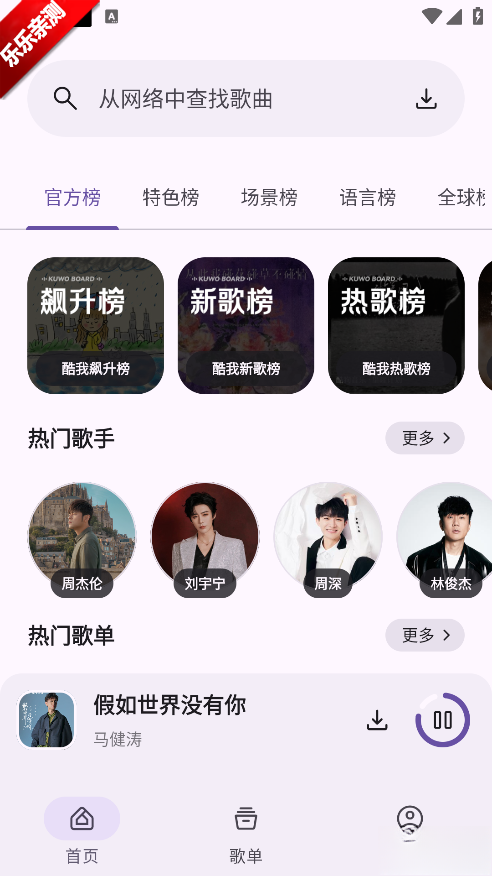The image size is (492, 876).
Task: Show more popular singers via 更多
Action: pos(424,438)
